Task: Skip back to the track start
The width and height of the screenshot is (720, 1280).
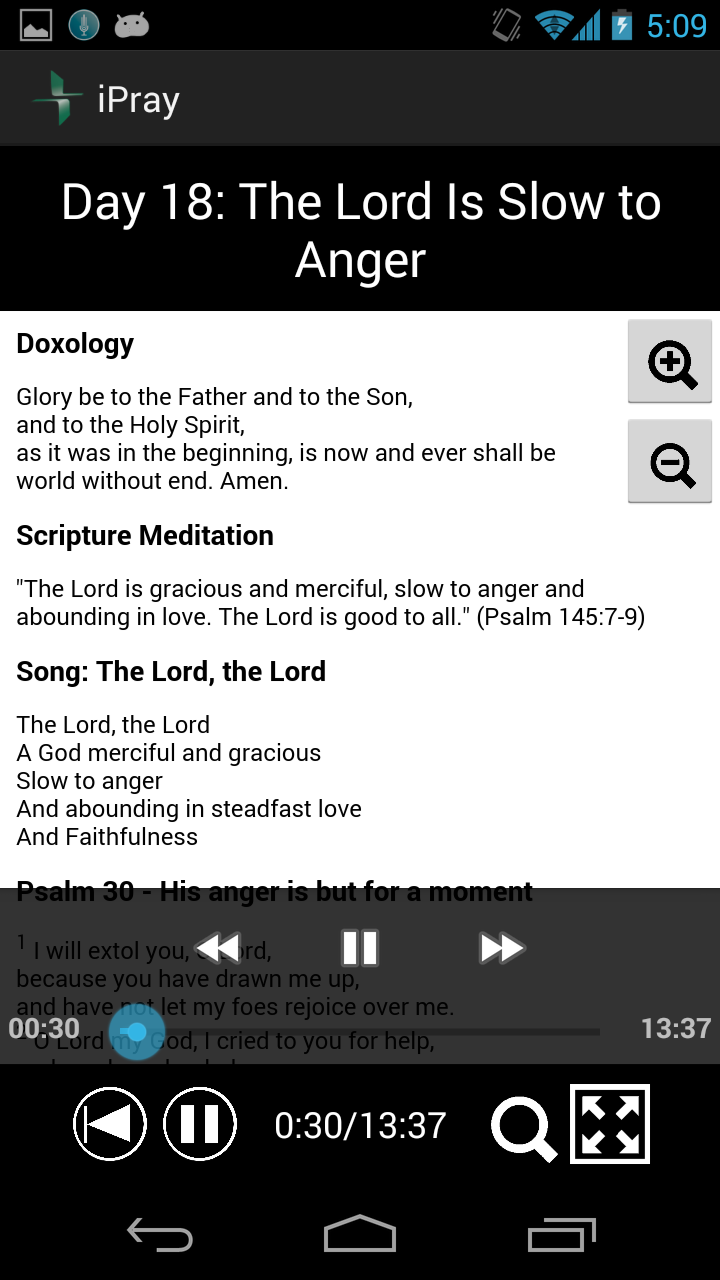Action: pyautogui.click(x=109, y=1124)
